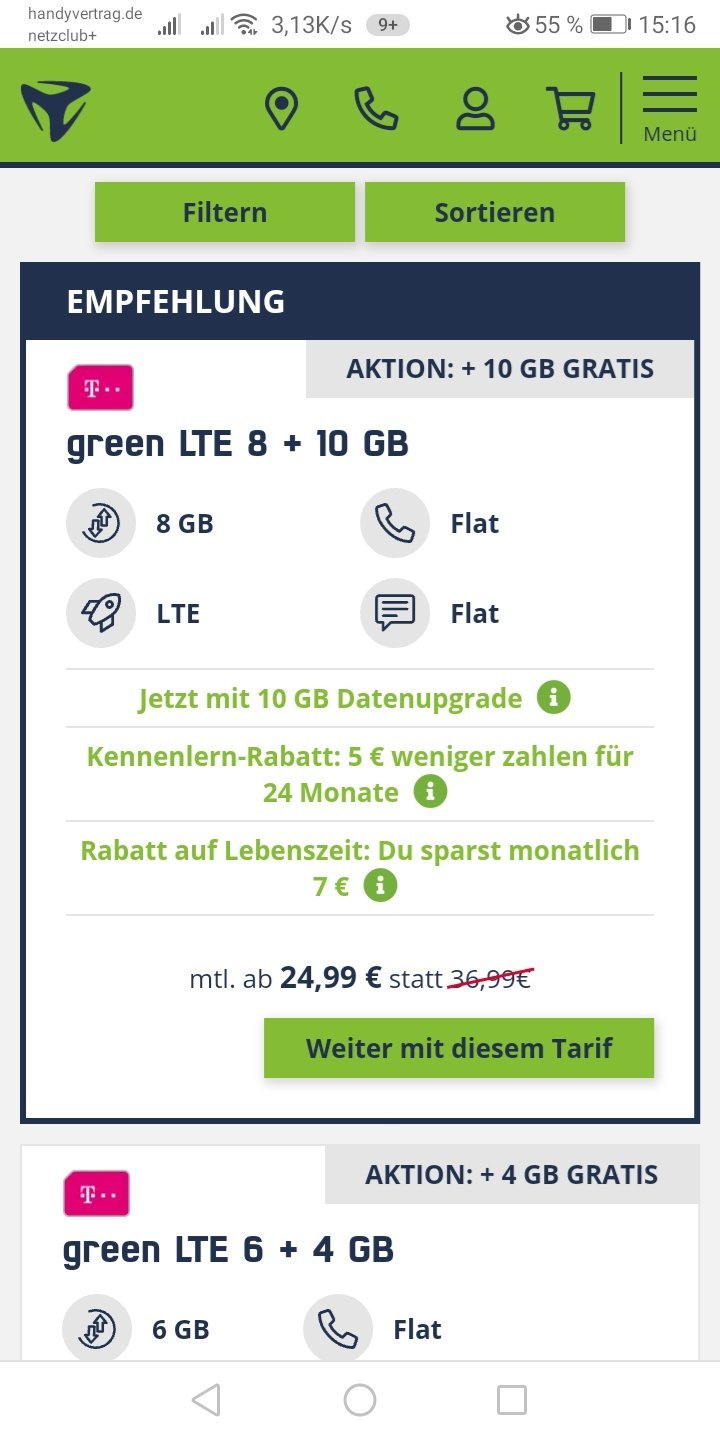
Task: Open the Filtern options
Action: point(225,212)
